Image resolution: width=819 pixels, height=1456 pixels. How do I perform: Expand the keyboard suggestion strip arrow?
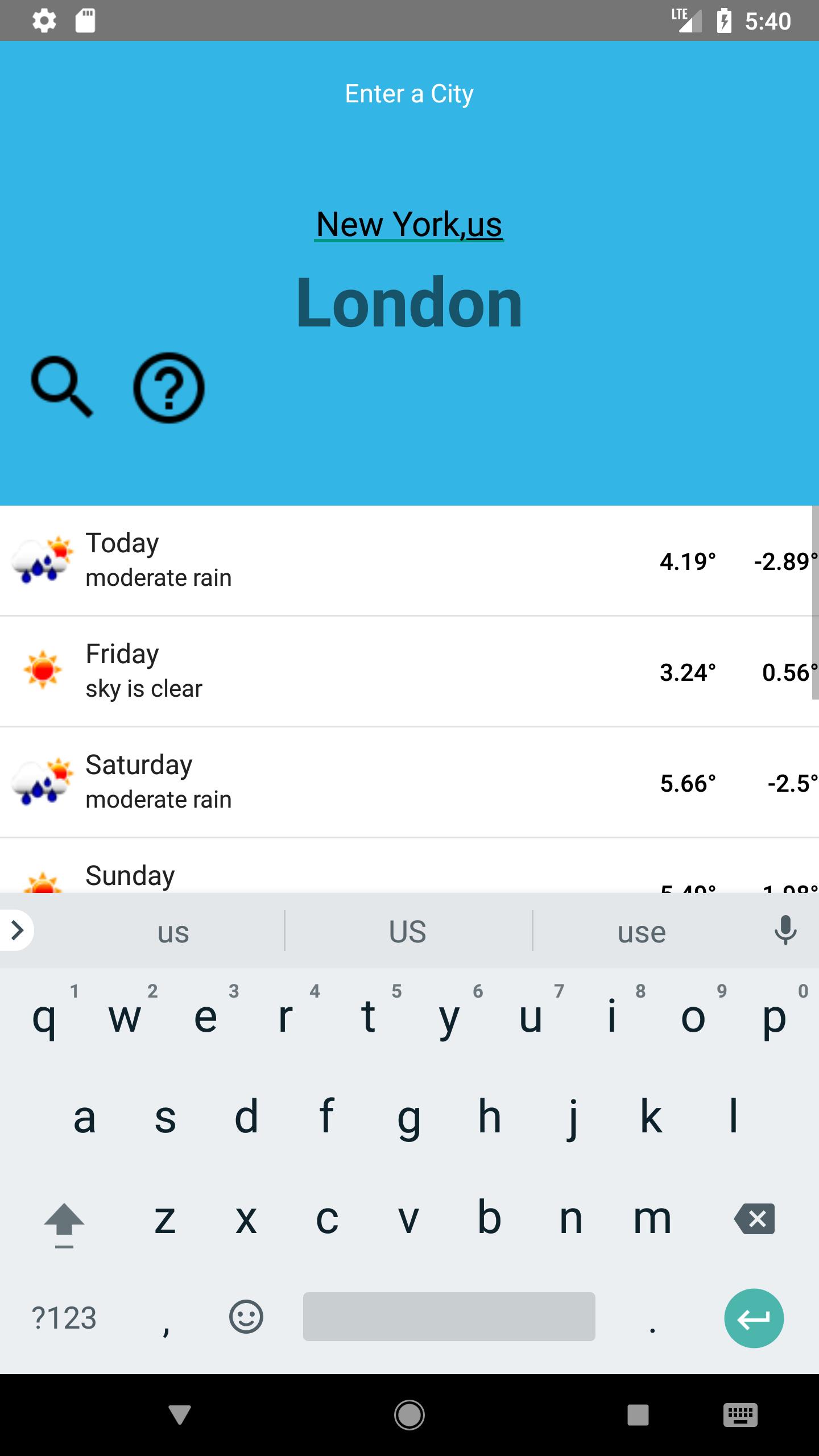(x=17, y=930)
